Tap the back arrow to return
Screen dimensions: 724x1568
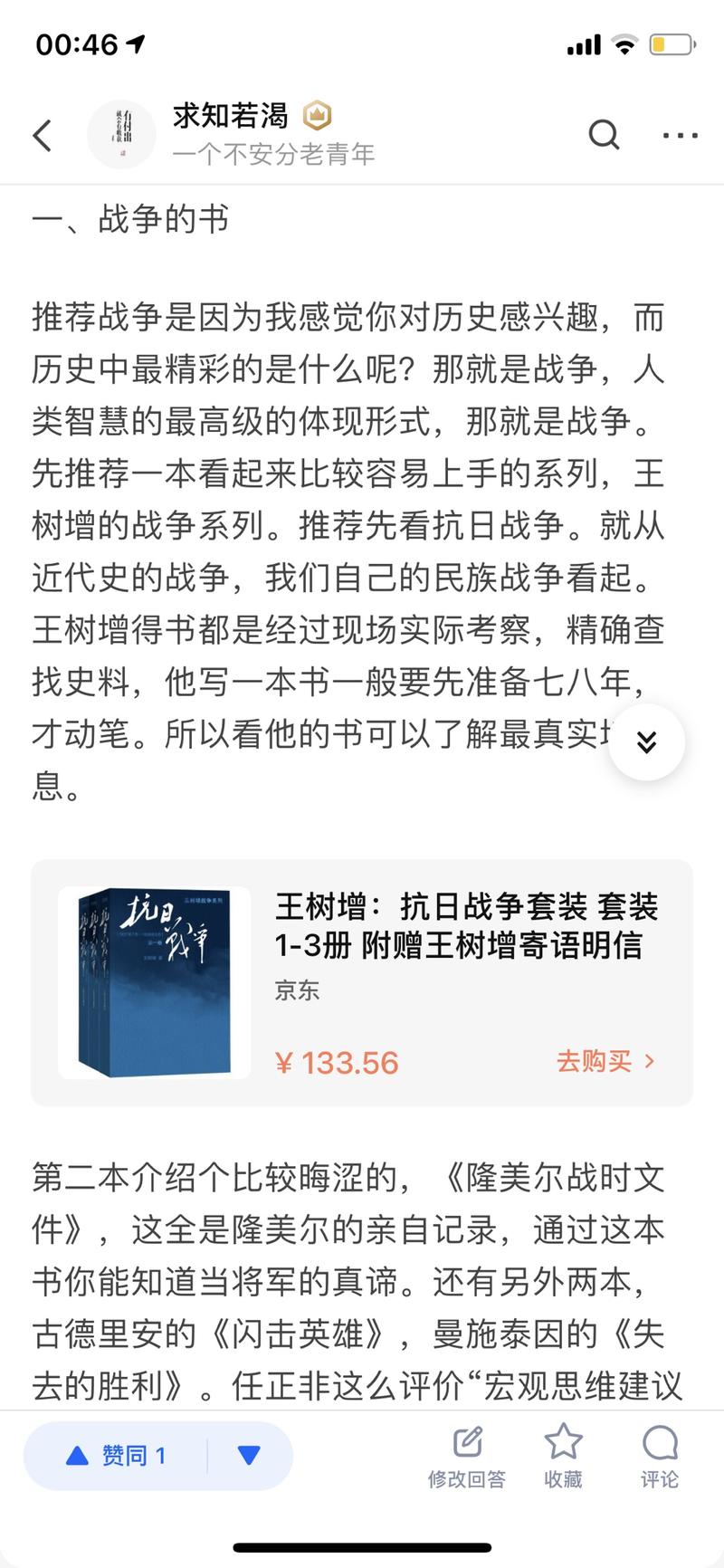(41, 134)
